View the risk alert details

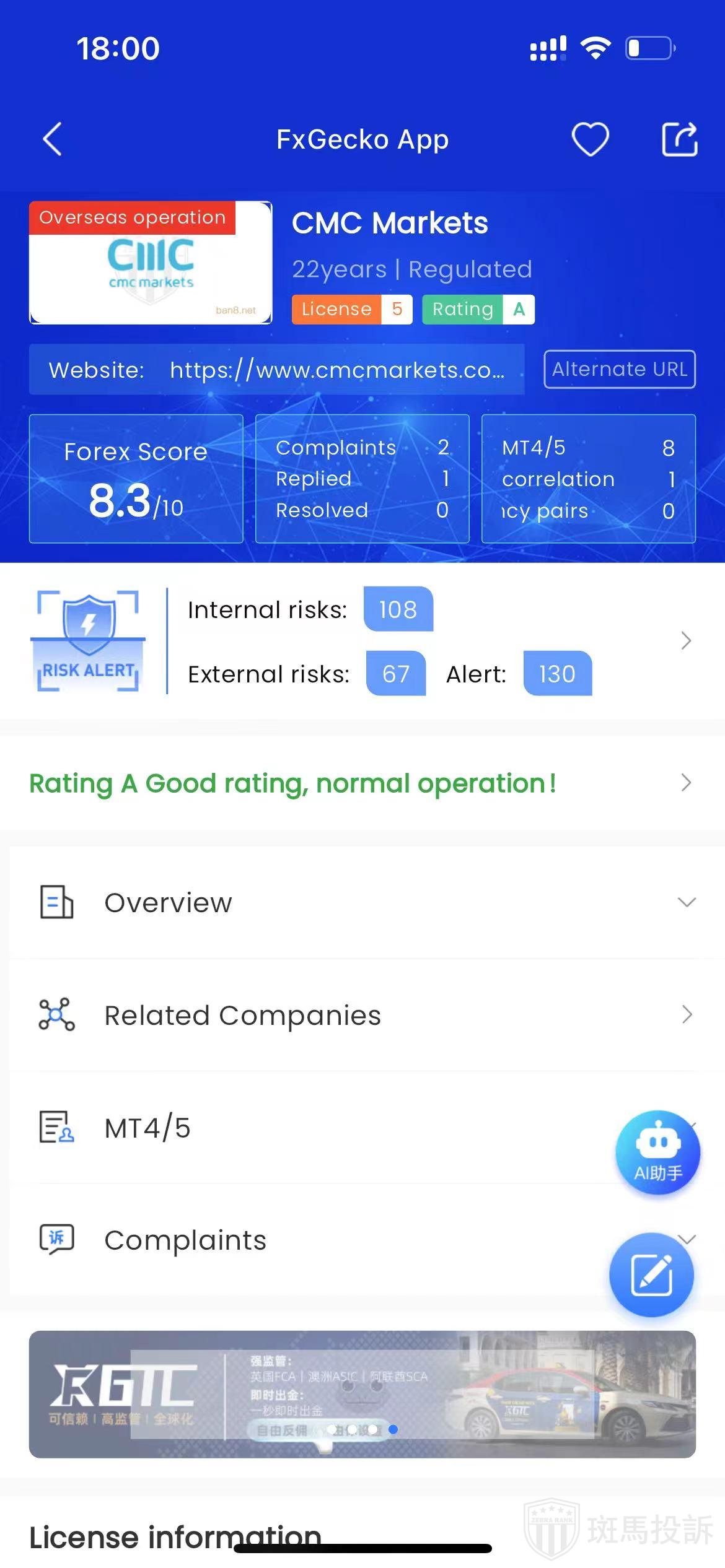(x=685, y=640)
